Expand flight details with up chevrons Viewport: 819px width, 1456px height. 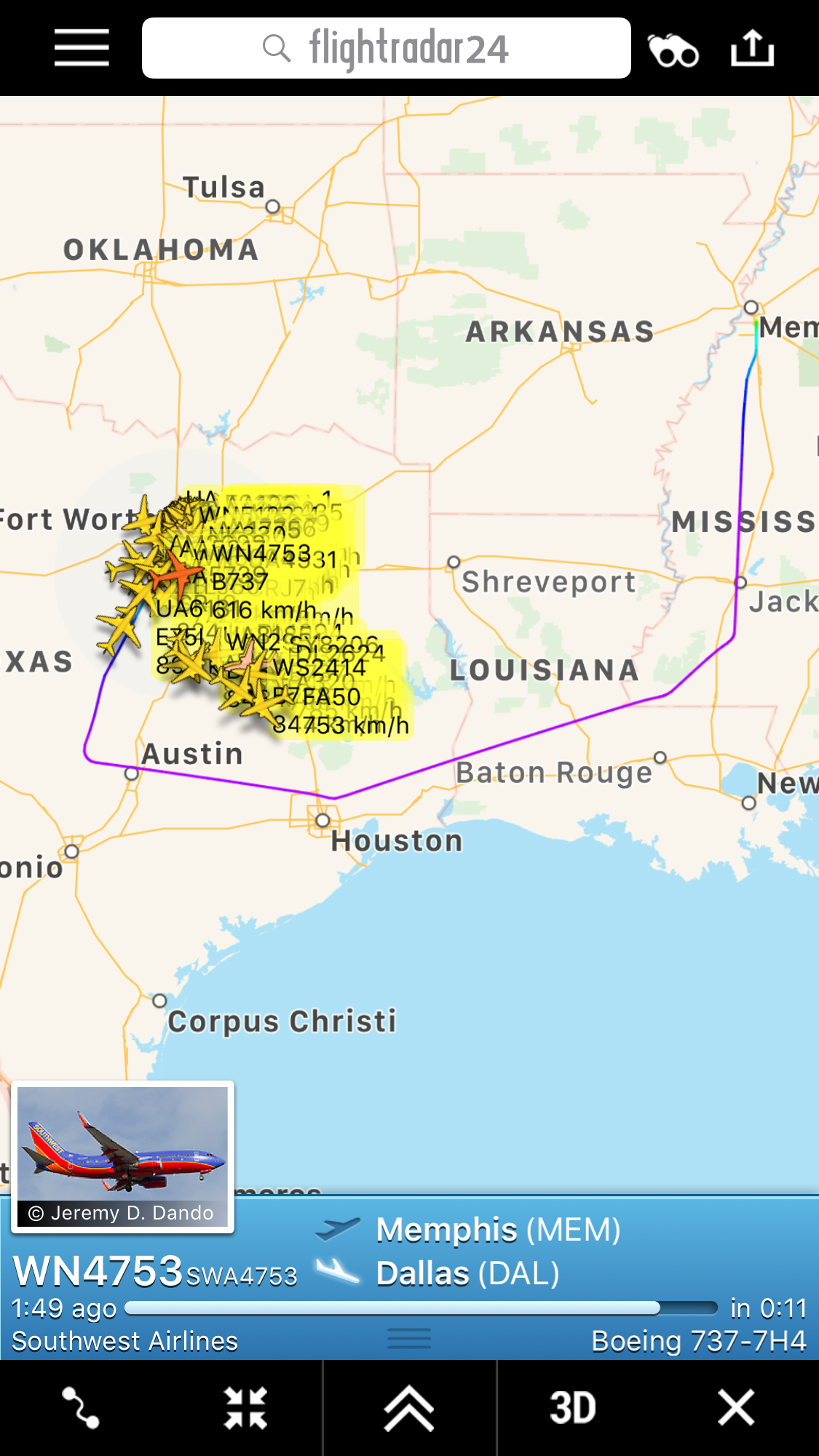pos(409,1407)
